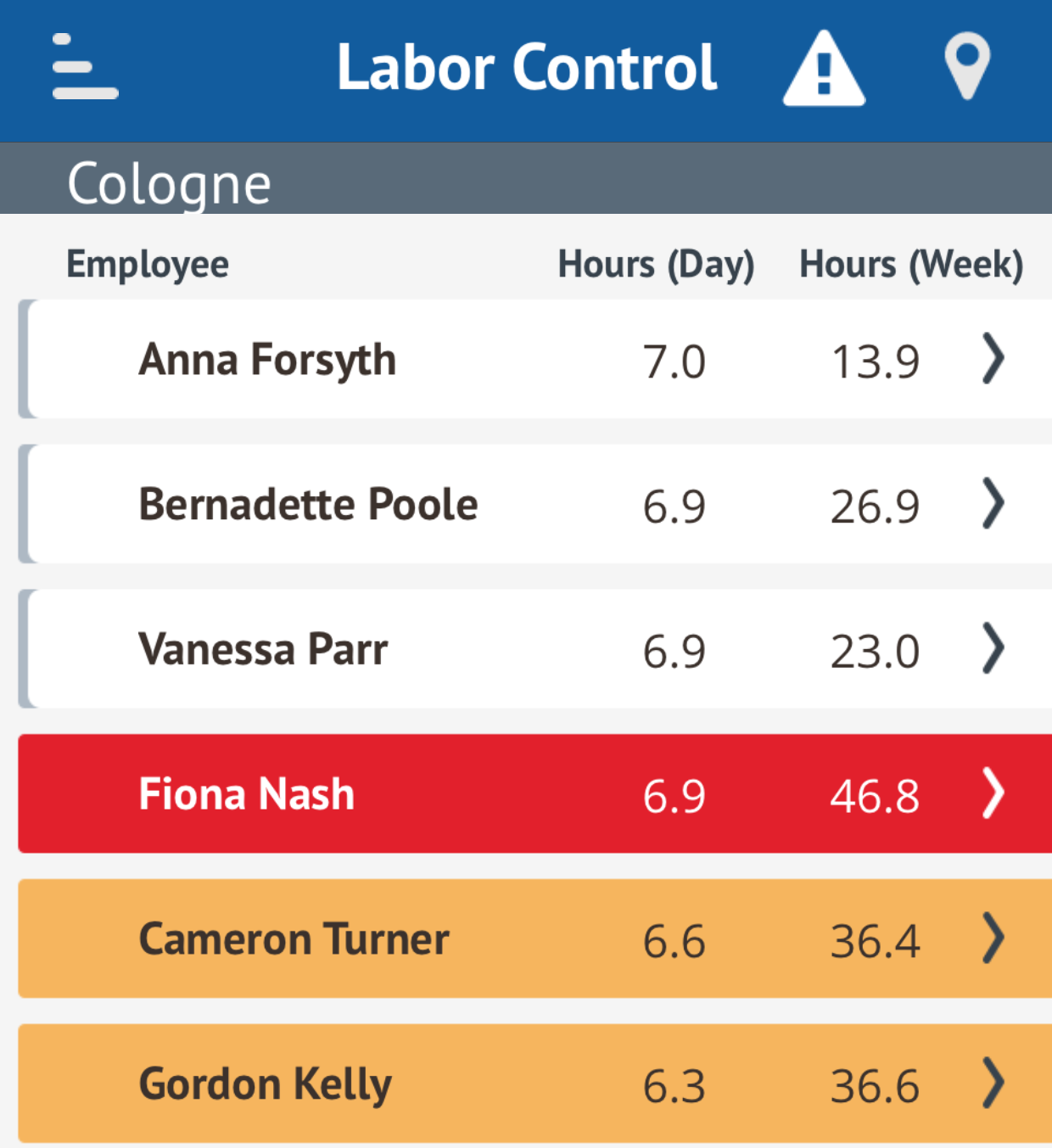1052x1148 pixels.
Task: Open Fiona Nash's highlighted red row
Action: click(534, 794)
